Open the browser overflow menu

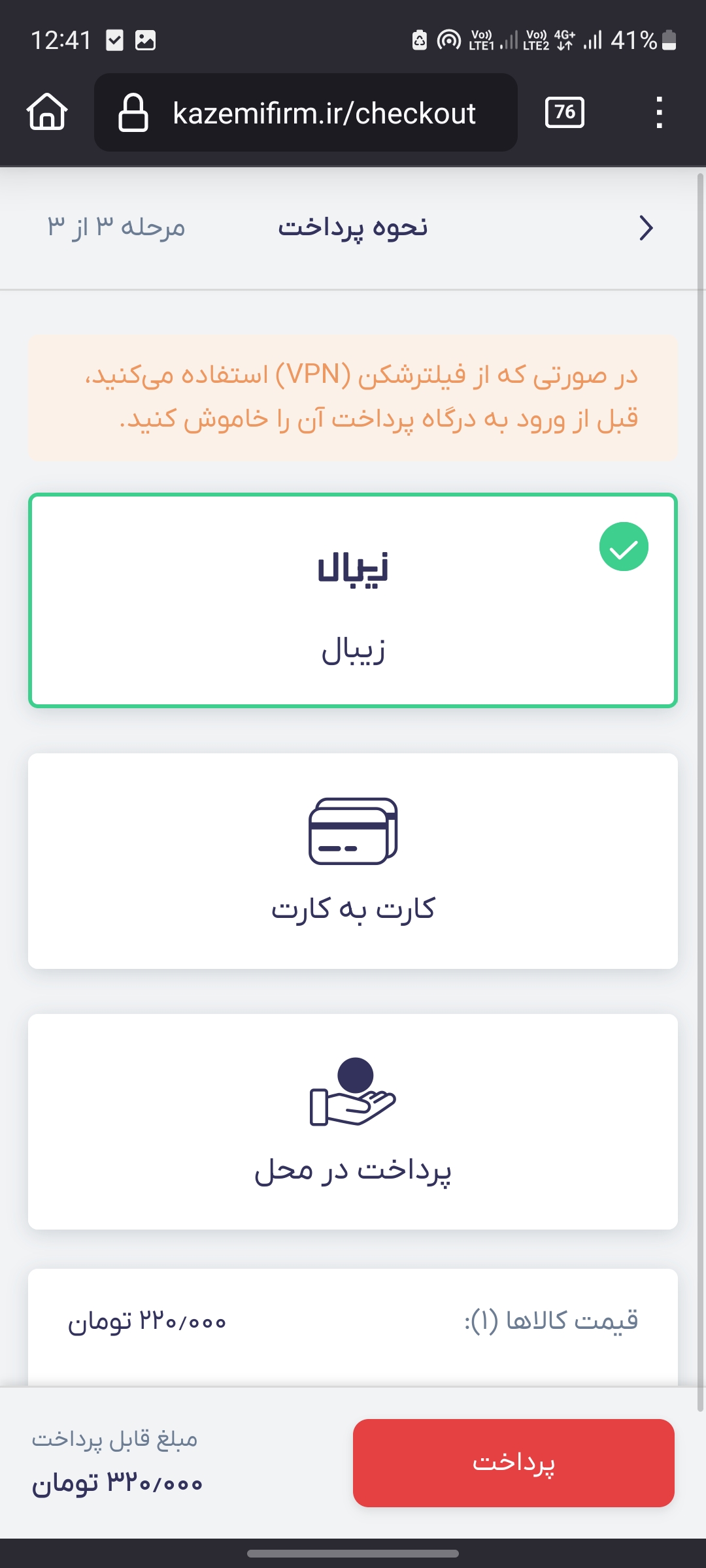pos(659,112)
